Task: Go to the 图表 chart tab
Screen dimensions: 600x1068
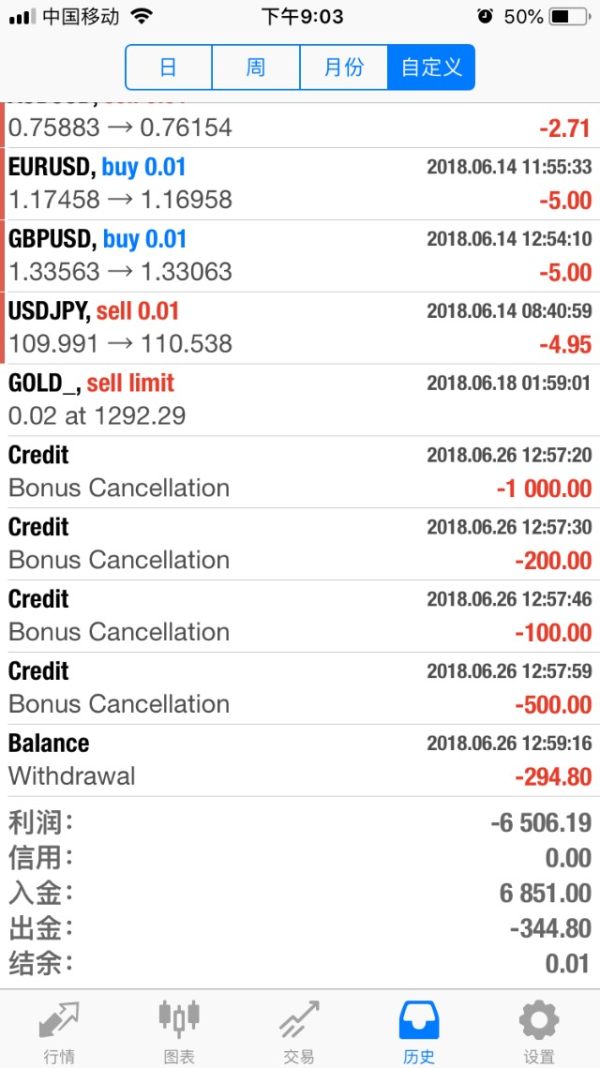Action: point(179,1031)
